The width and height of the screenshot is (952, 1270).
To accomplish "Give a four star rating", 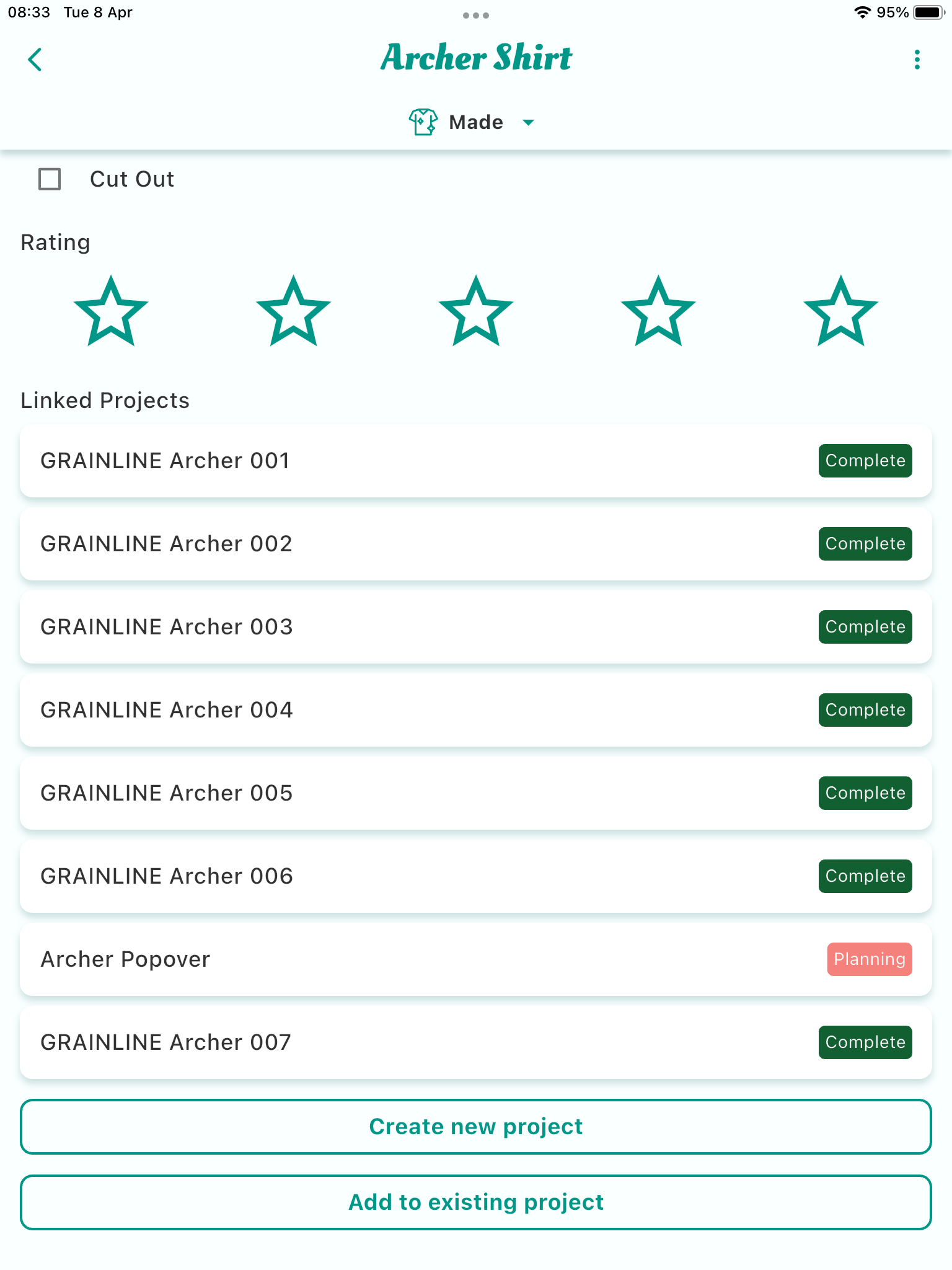I will [658, 312].
